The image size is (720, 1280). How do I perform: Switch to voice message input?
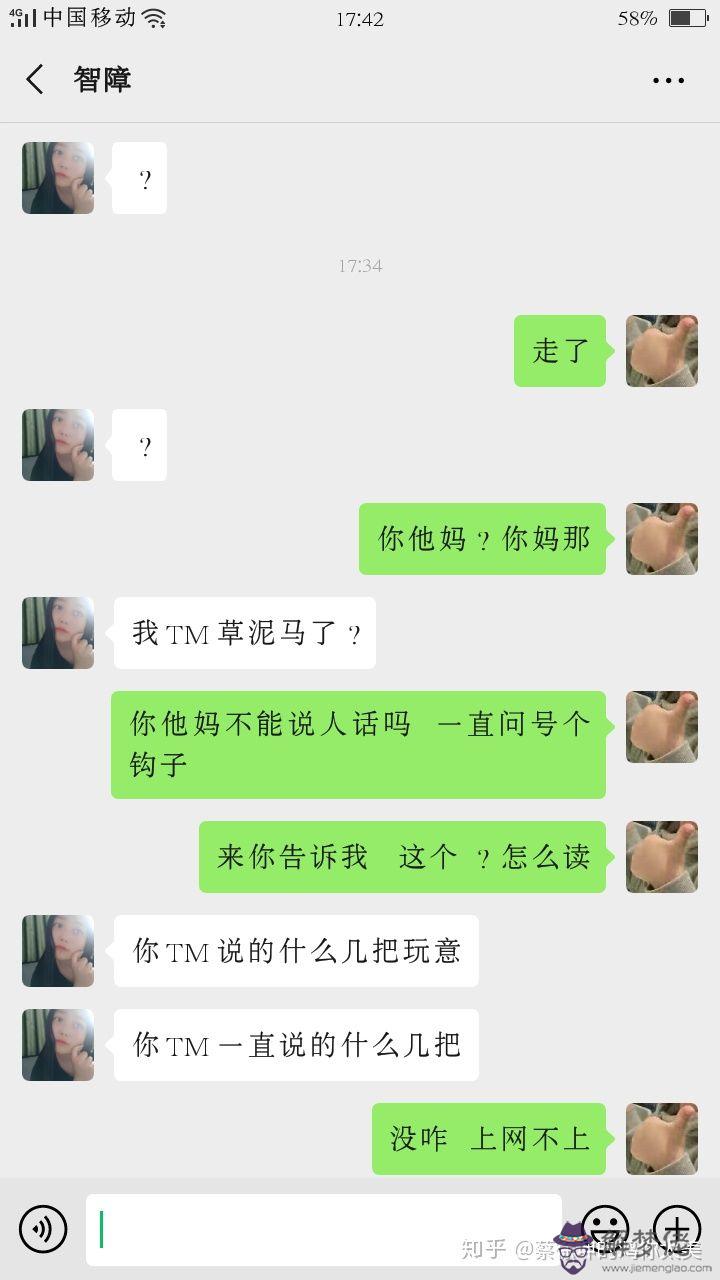tap(43, 1229)
